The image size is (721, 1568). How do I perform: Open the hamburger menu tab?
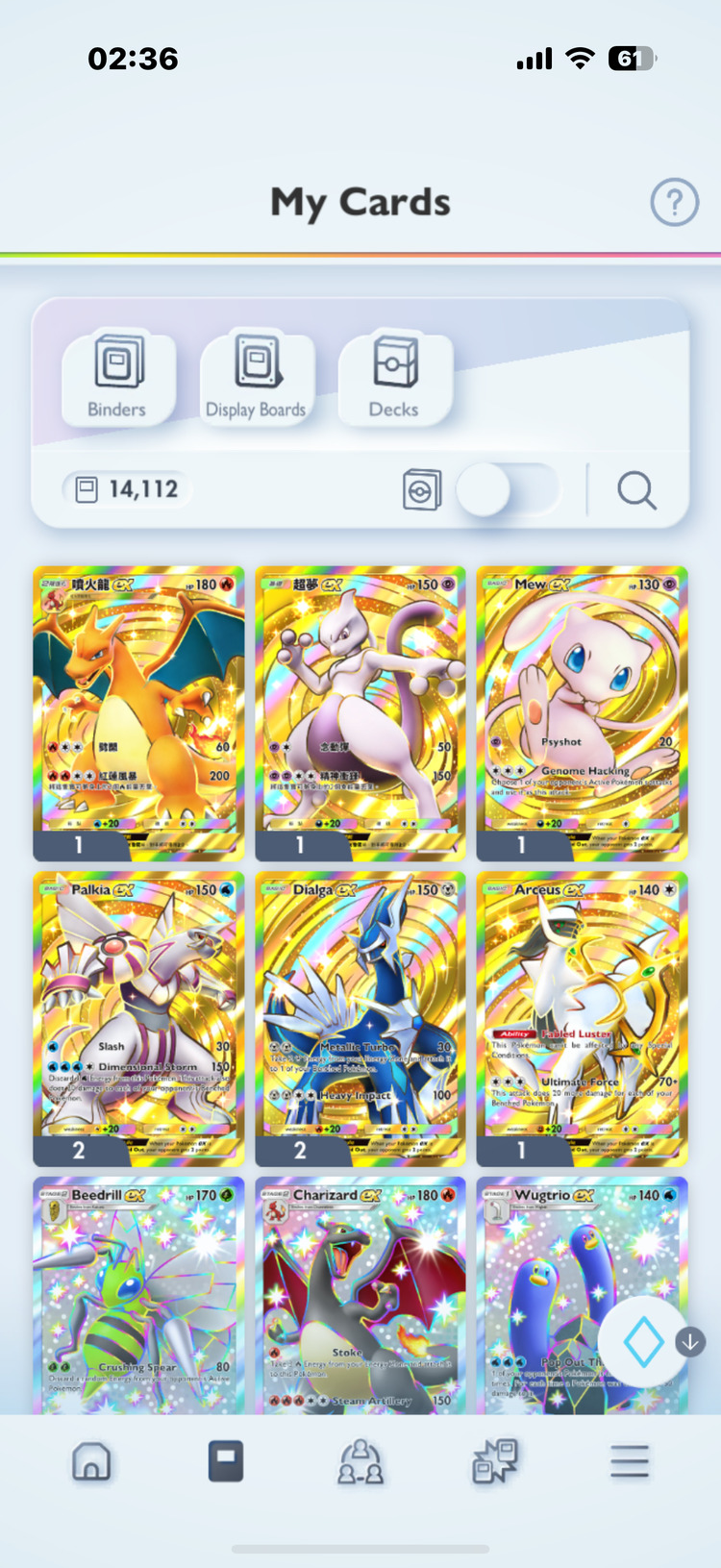tap(630, 1462)
